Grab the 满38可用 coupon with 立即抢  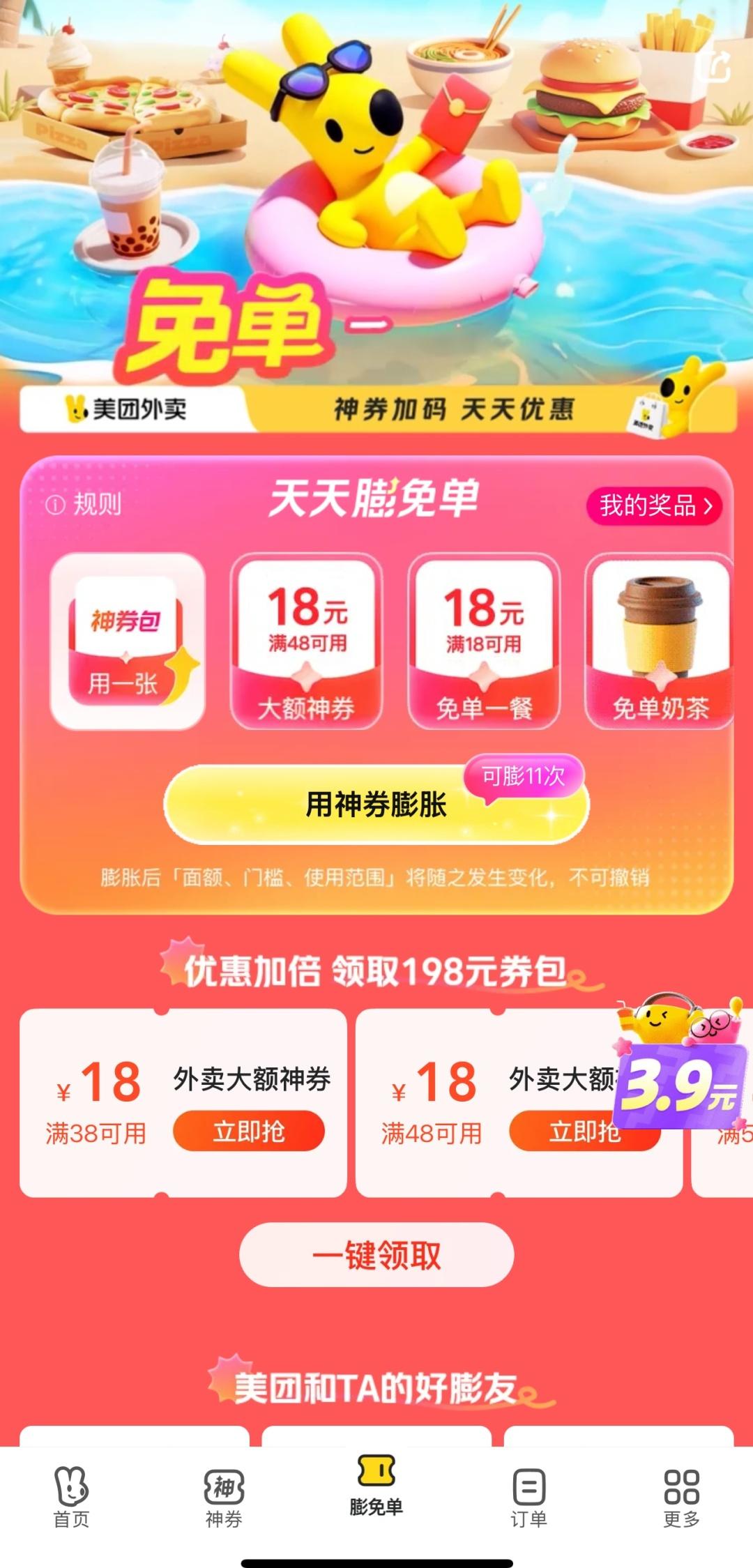(249, 1131)
